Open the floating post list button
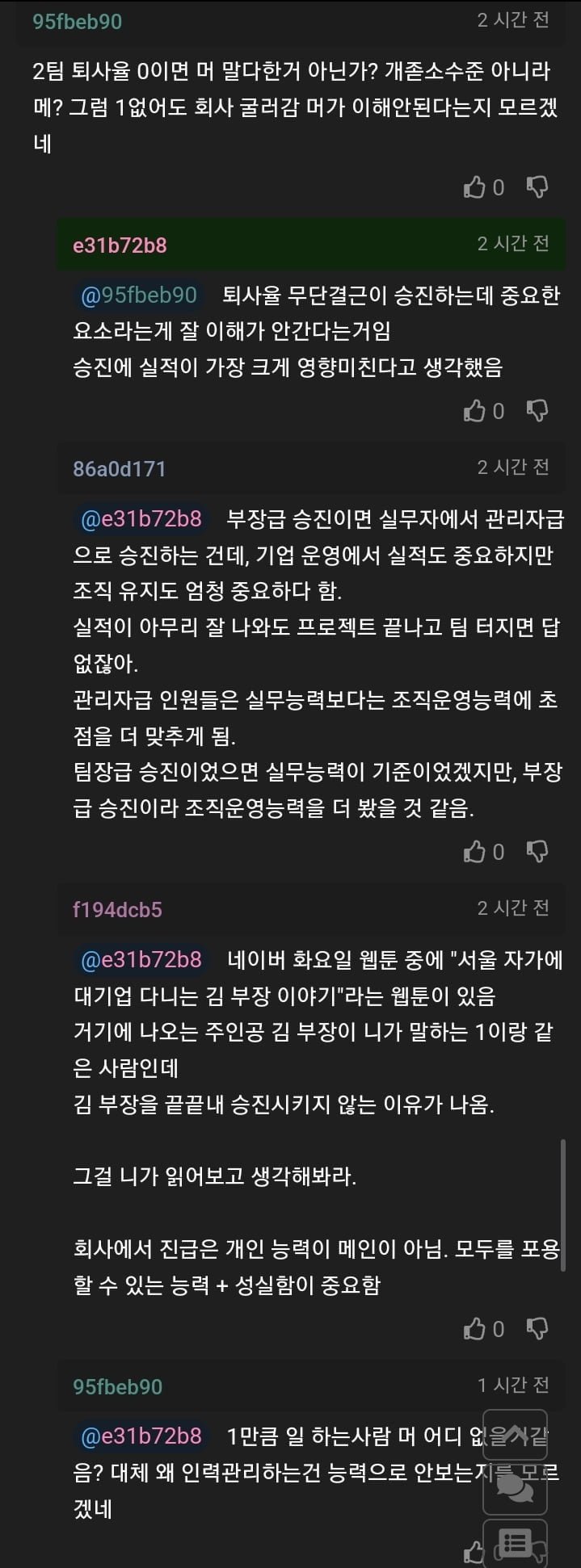The height and width of the screenshot is (1568, 581). point(515,1542)
